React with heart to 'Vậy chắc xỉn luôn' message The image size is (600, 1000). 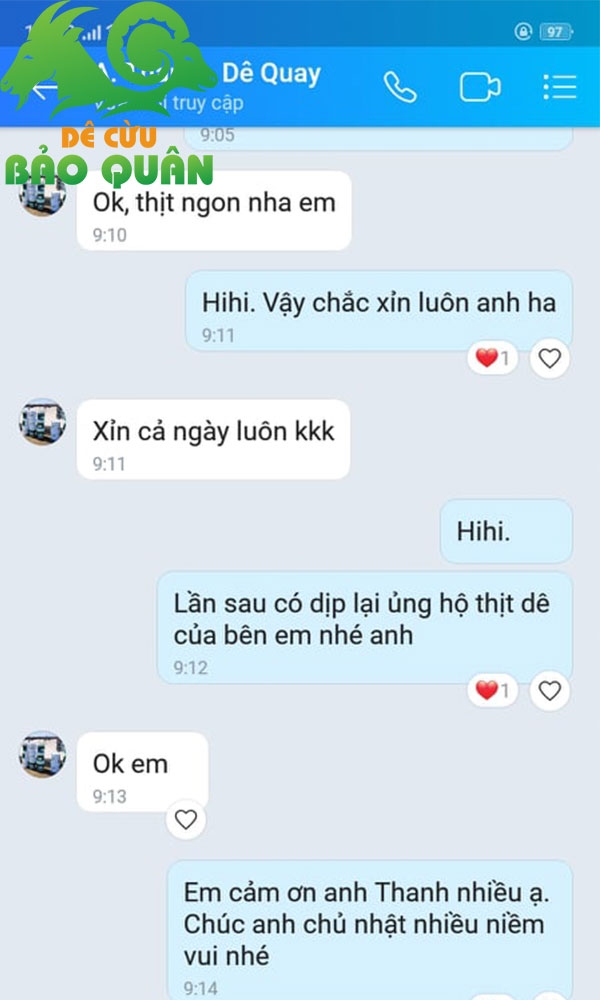(x=550, y=358)
